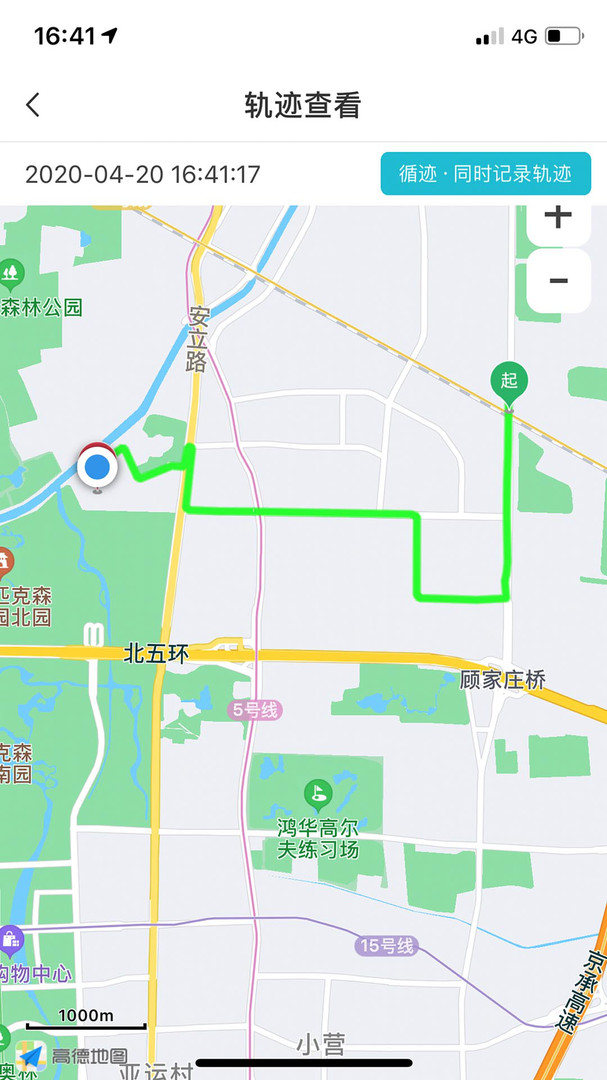The width and height of the screenshot is (607, 1080).
Task: Tap the 循迹·同时记录轨迹 button
Action: pos(485,174)
